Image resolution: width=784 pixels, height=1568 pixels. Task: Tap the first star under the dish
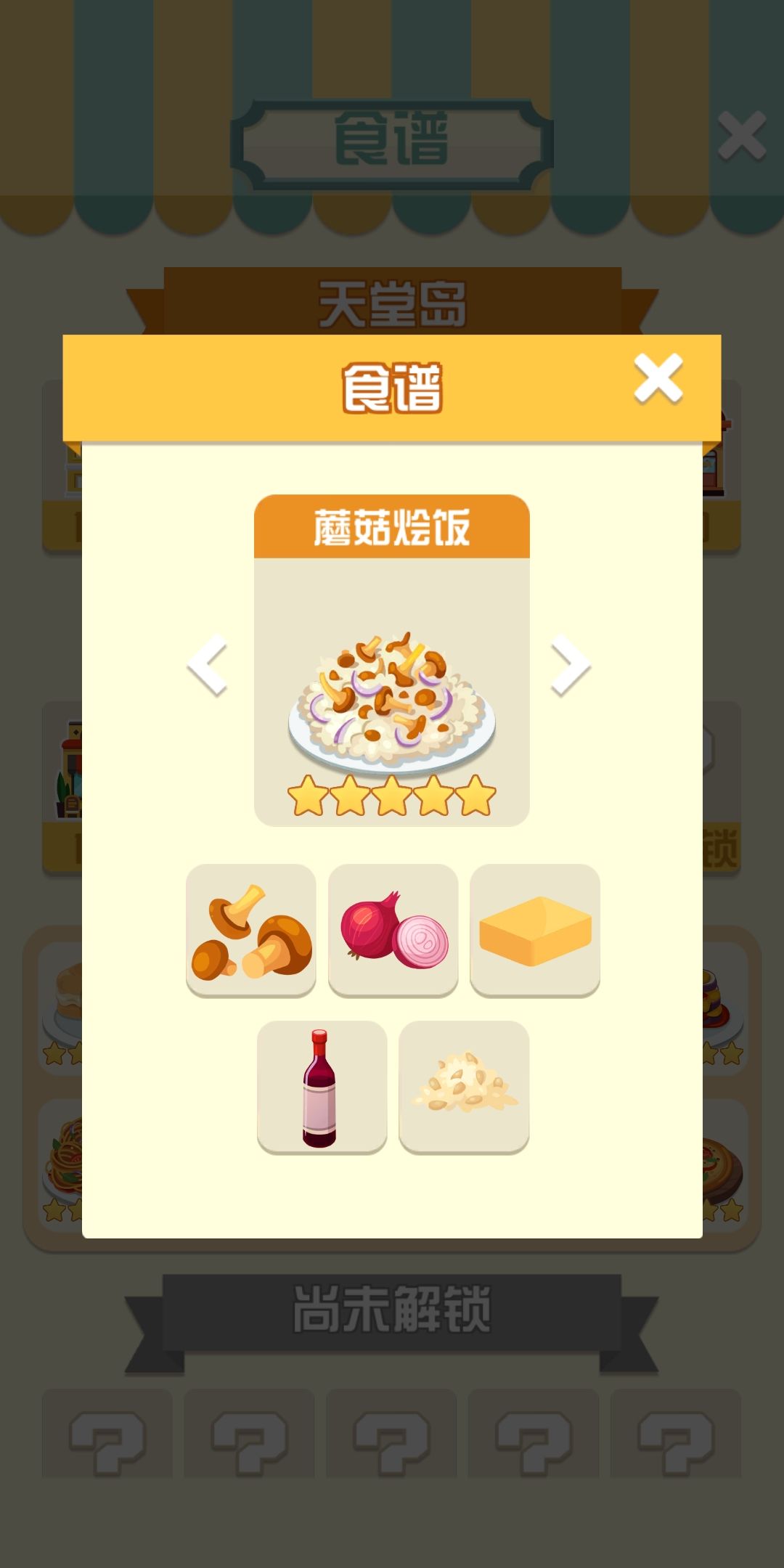click(x=308, y=796)
